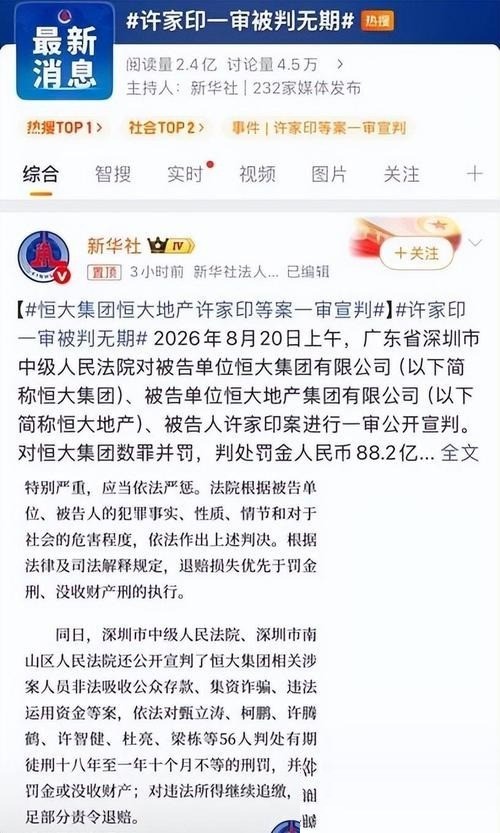Open the hashtag #恒大集团恒大地产许家印等案一审宣判#
This screenshot has width=500, height=833.
click(x=206, y=310)
